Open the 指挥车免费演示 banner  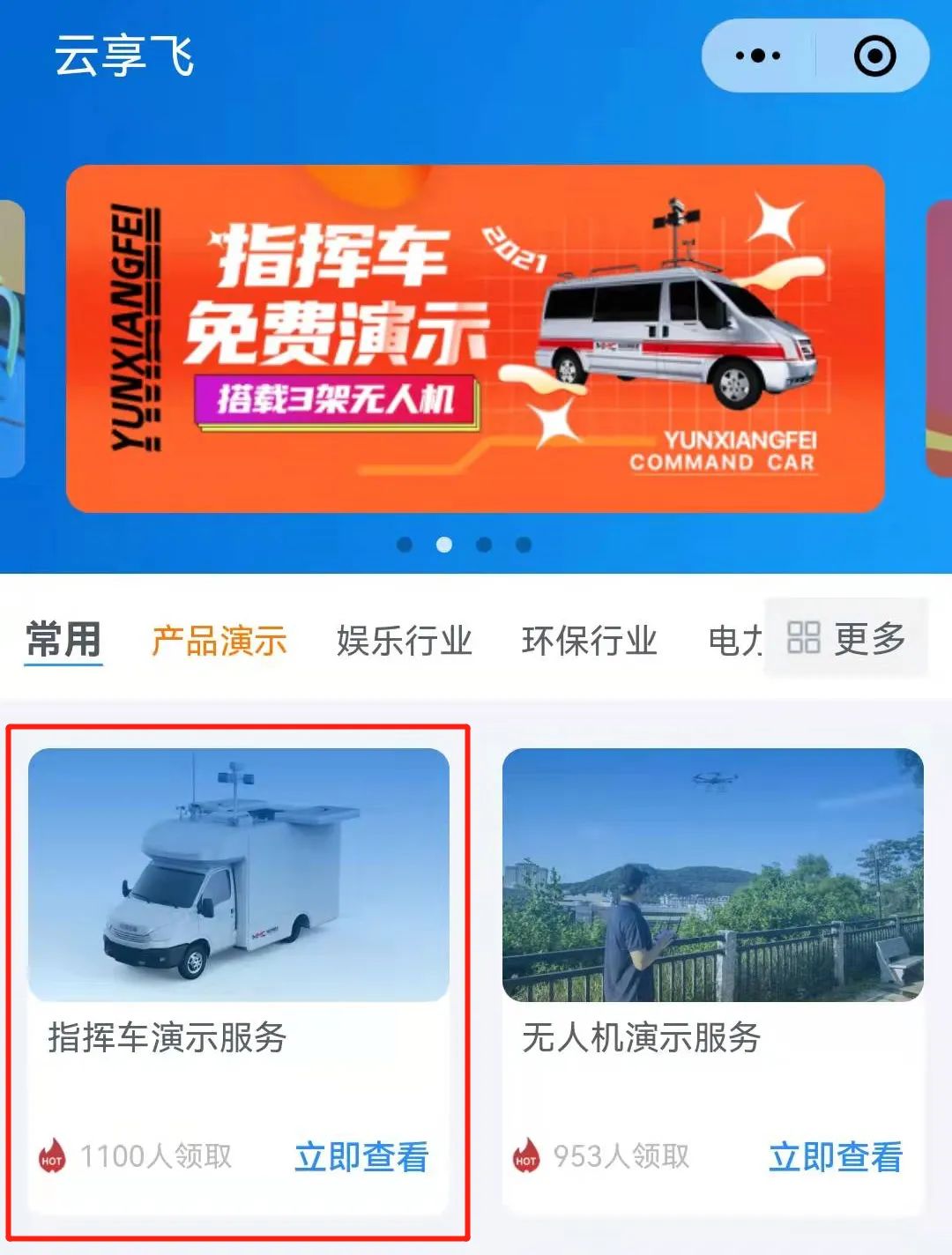[475, 338]
